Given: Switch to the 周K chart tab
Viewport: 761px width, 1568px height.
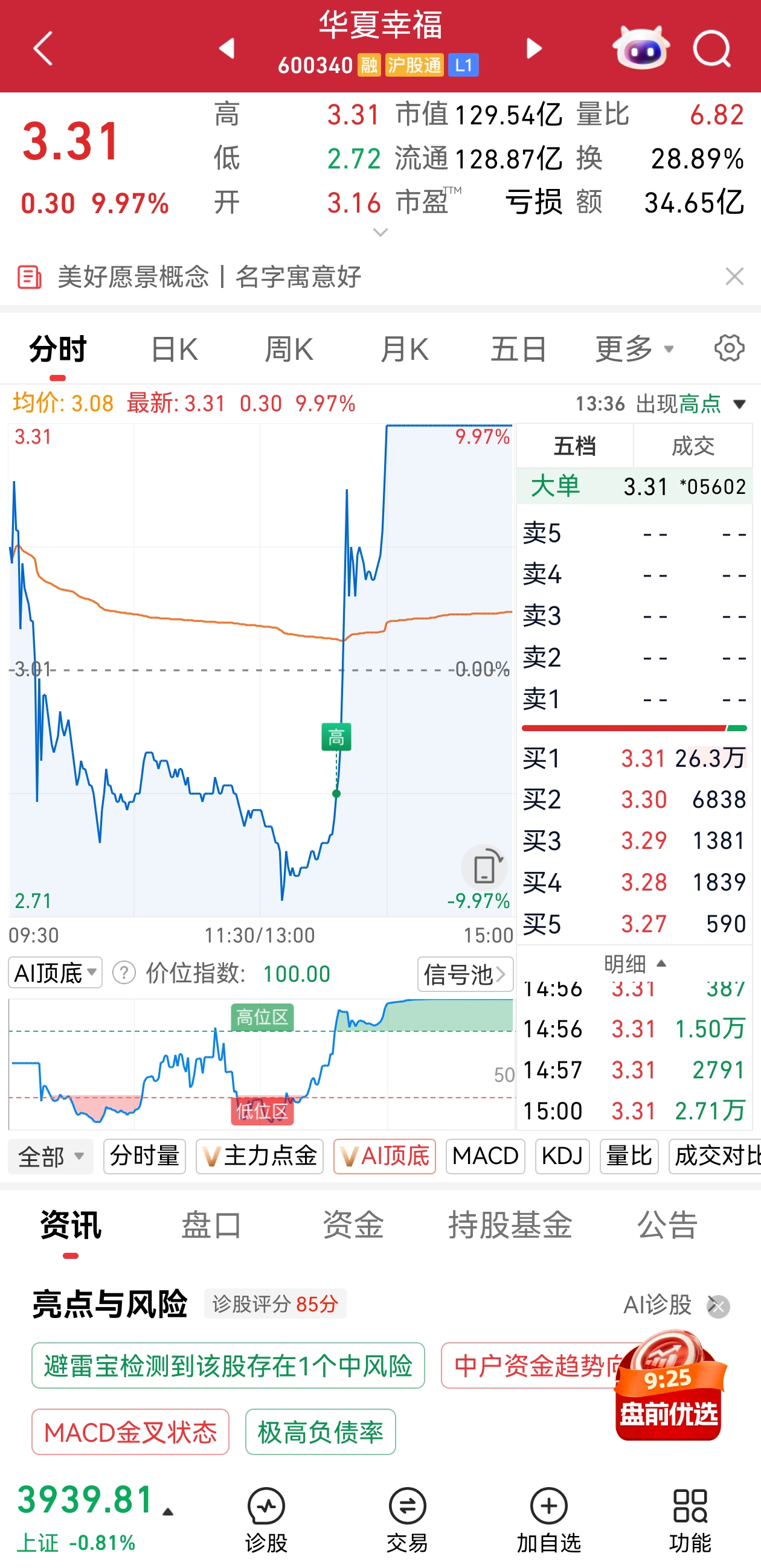Looking at the screenshot, I should 289,350.
